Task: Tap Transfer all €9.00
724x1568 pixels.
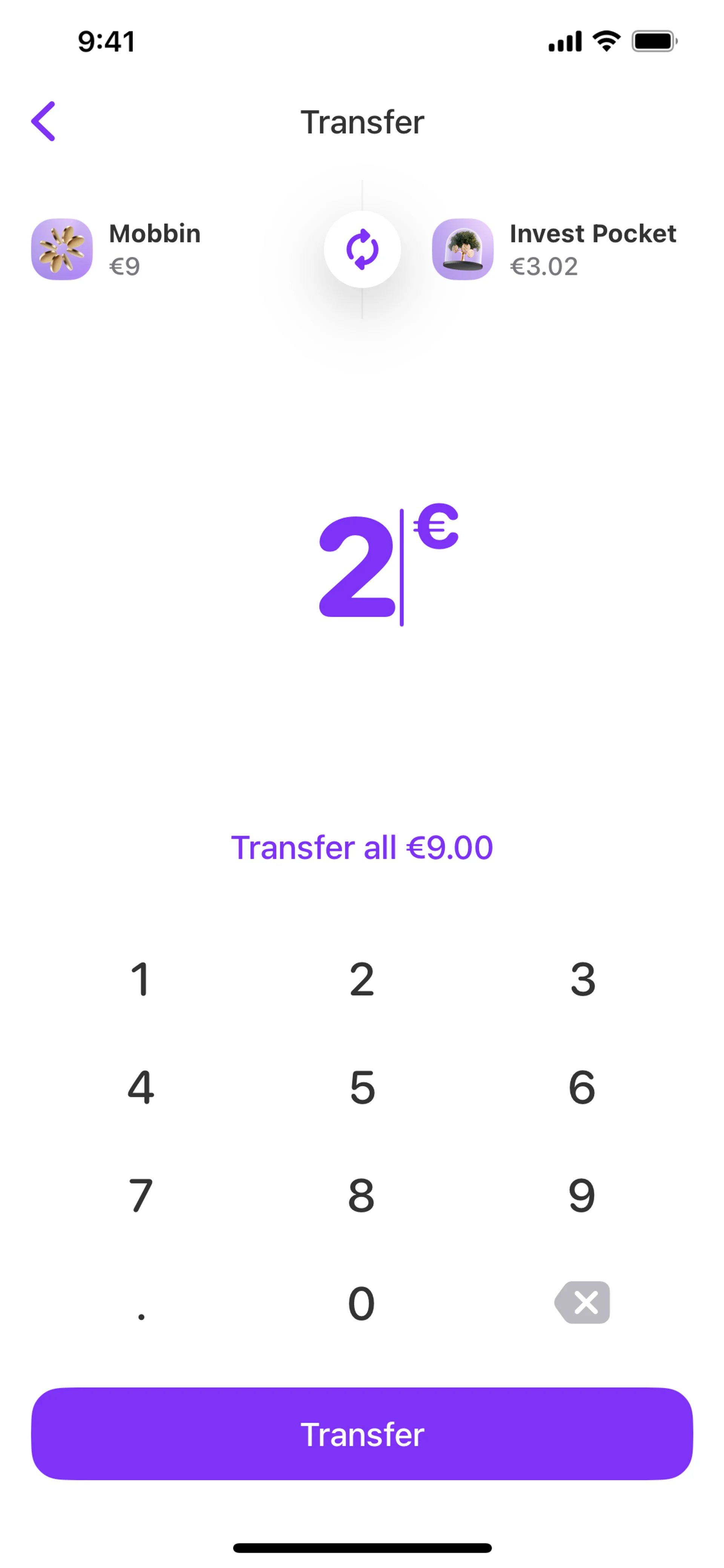Action: pos(362,847)
